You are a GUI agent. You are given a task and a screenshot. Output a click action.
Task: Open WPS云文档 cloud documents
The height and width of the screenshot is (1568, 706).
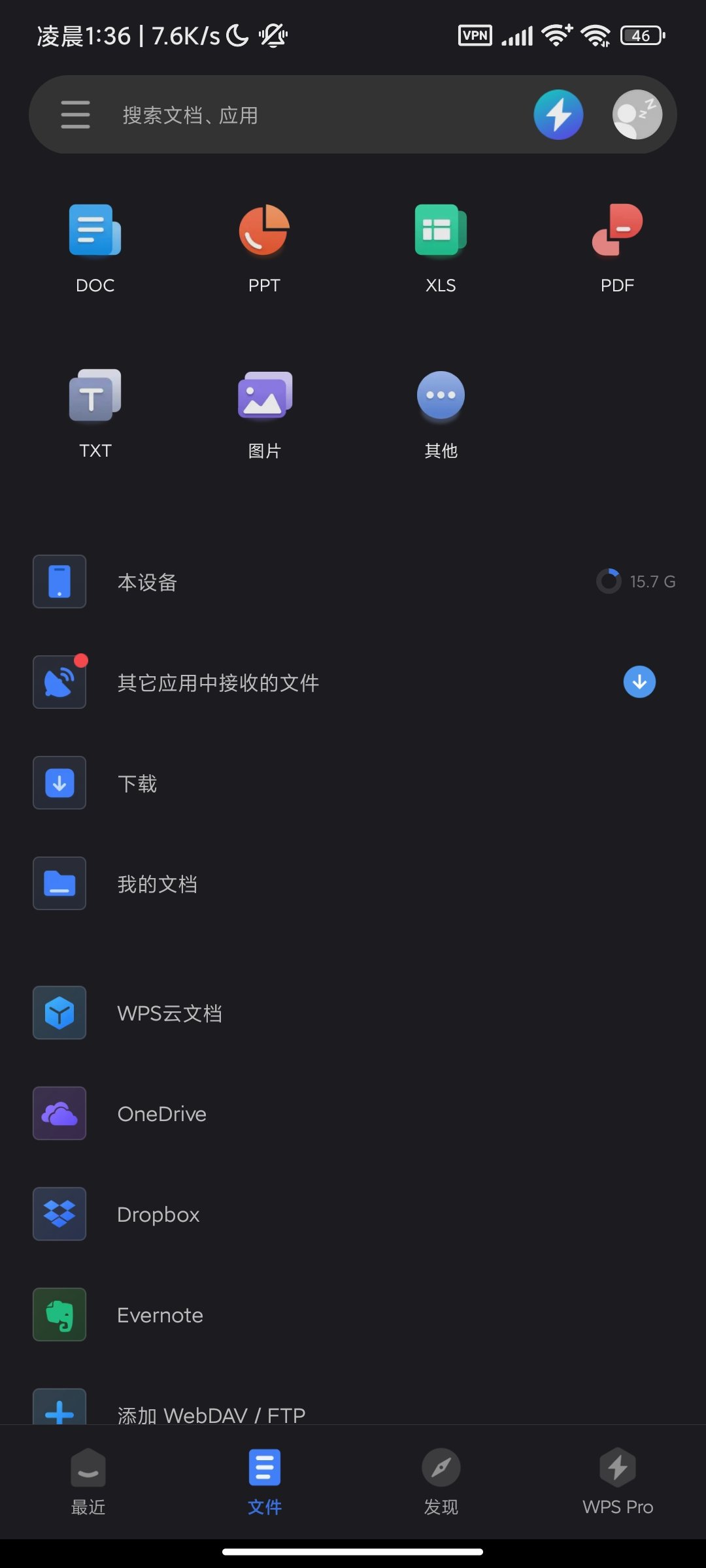[x=170, y=1013]
